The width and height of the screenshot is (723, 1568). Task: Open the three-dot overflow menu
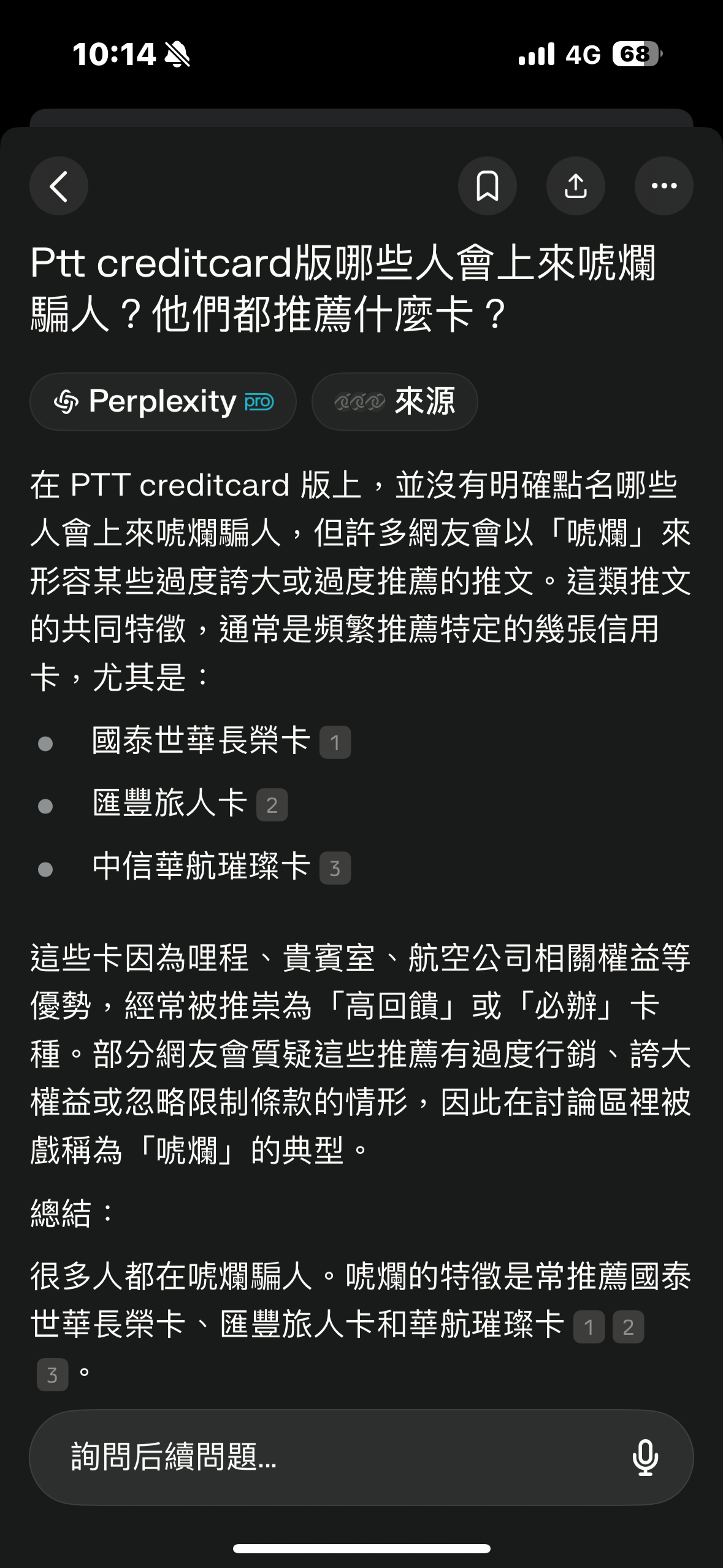pos(664,186)
